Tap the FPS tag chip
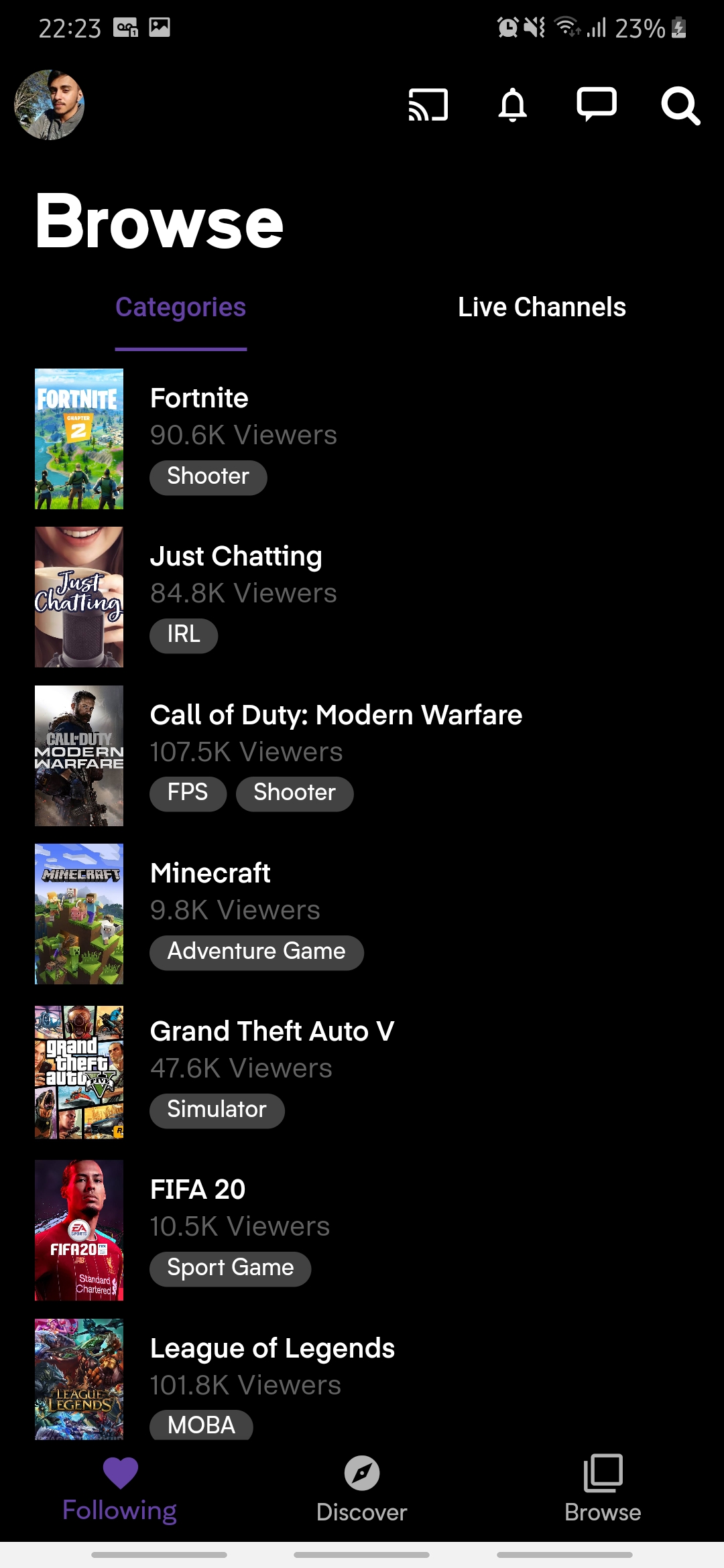Screen dimensions: 724x1568 click(x=188, y=793)
